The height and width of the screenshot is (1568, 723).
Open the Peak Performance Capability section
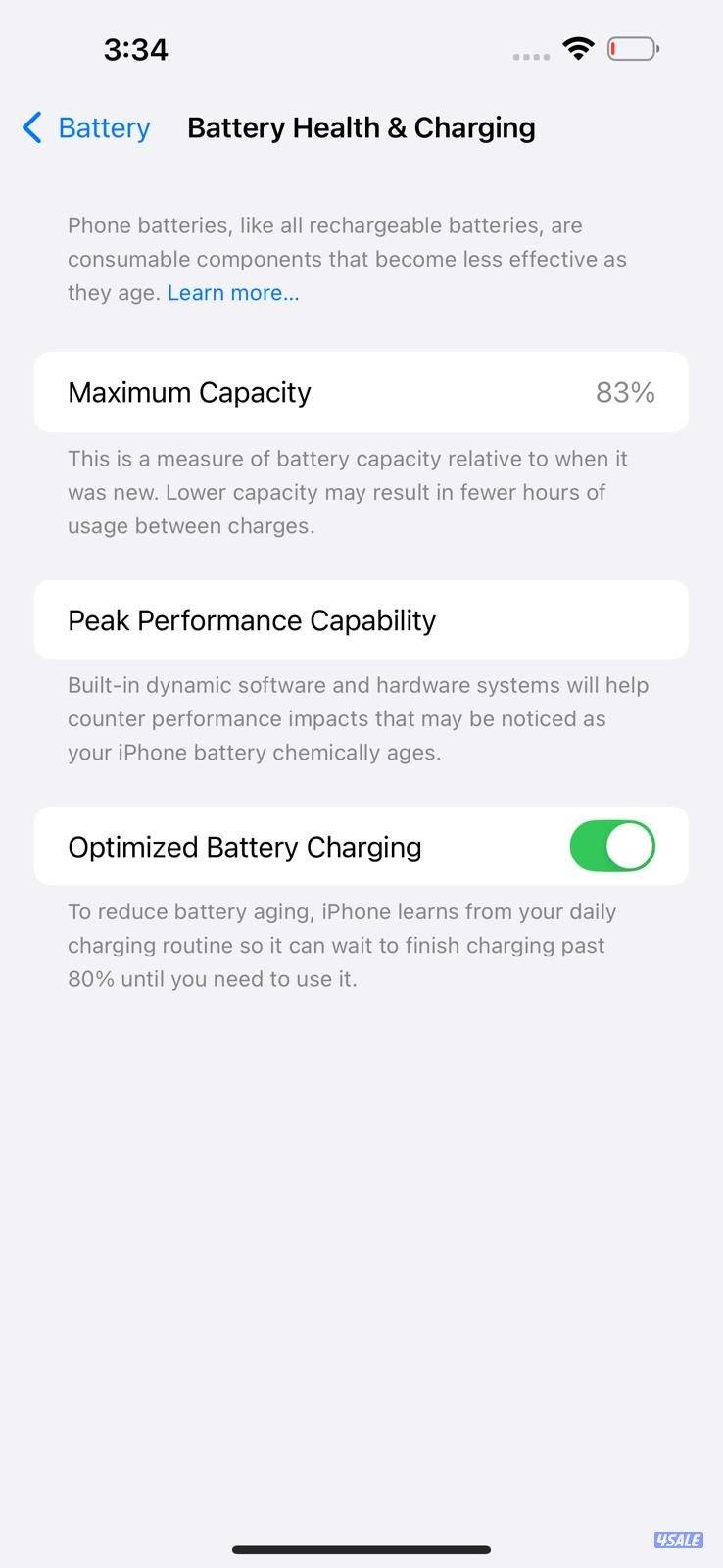tap(361, 619)
